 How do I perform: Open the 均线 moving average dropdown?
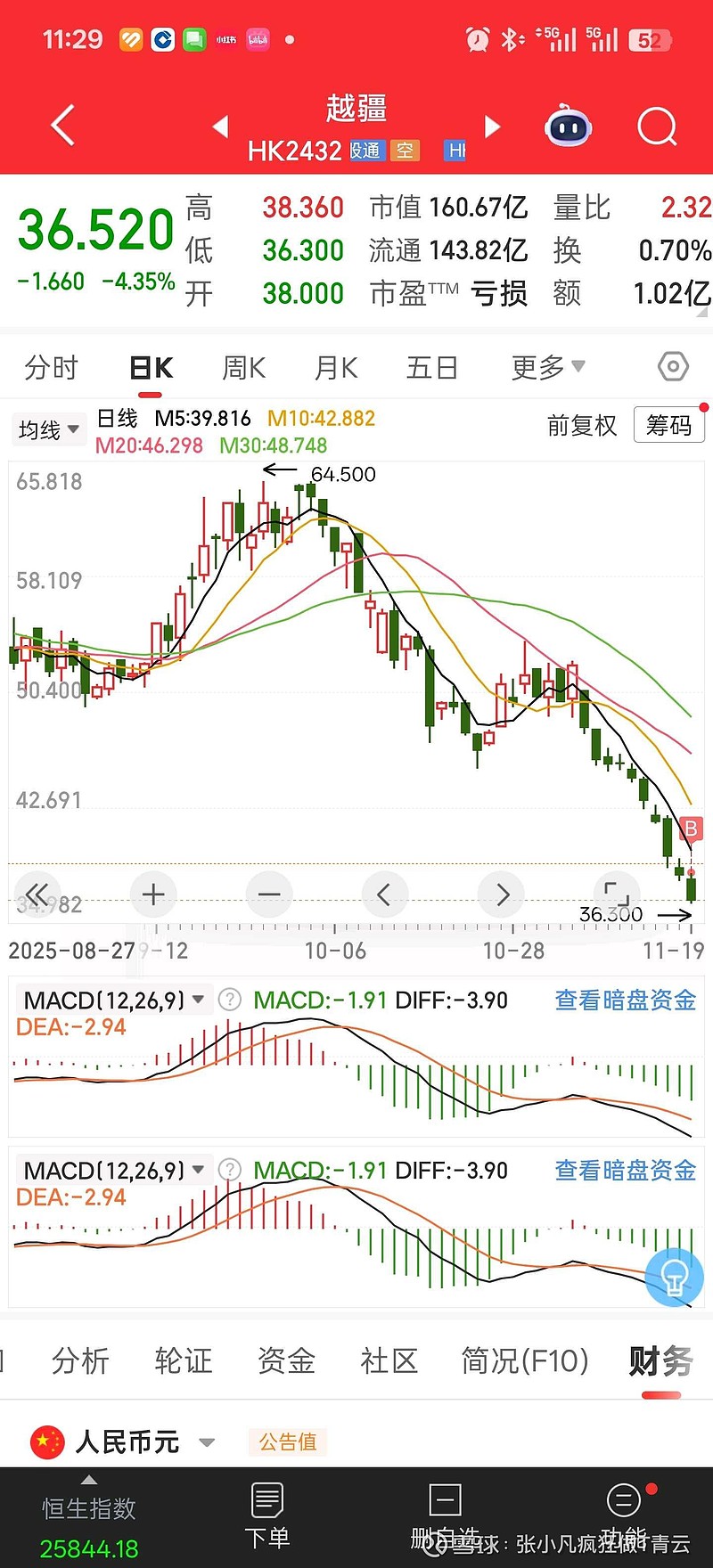pos(48,429)
